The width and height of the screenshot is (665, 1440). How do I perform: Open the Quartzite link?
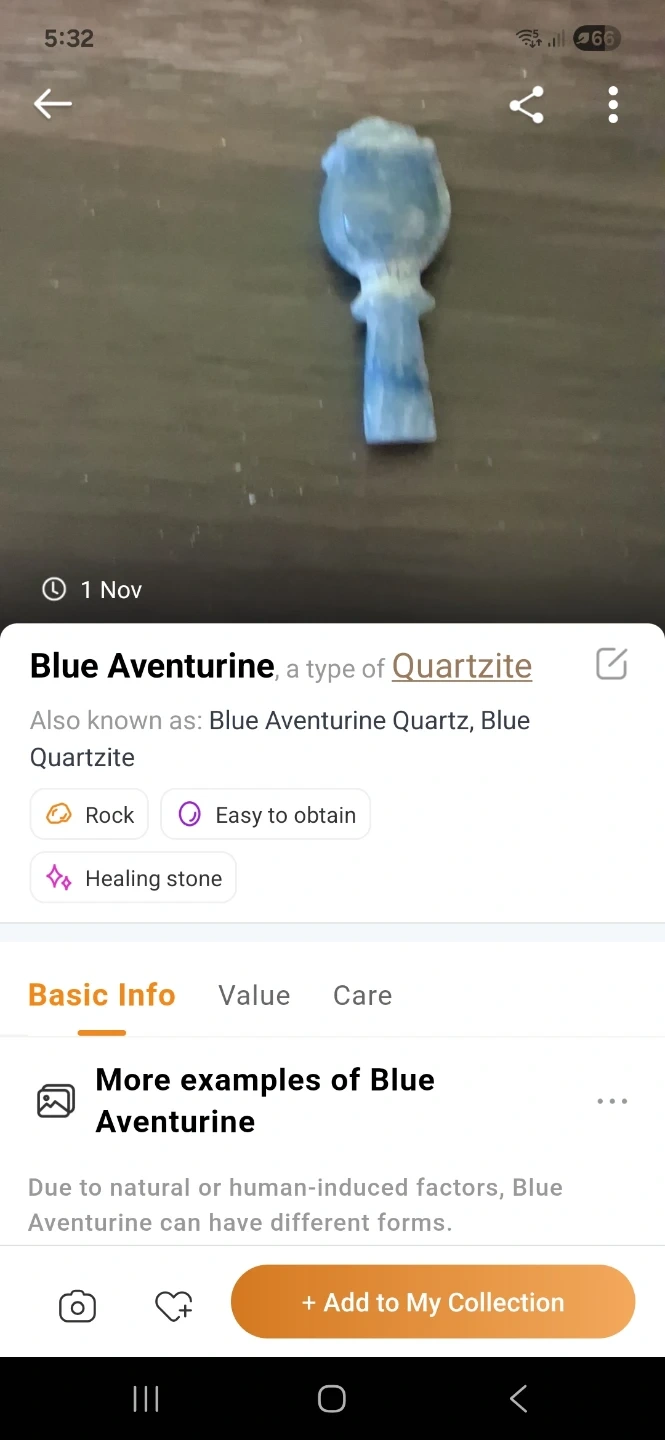pos(461,666)
